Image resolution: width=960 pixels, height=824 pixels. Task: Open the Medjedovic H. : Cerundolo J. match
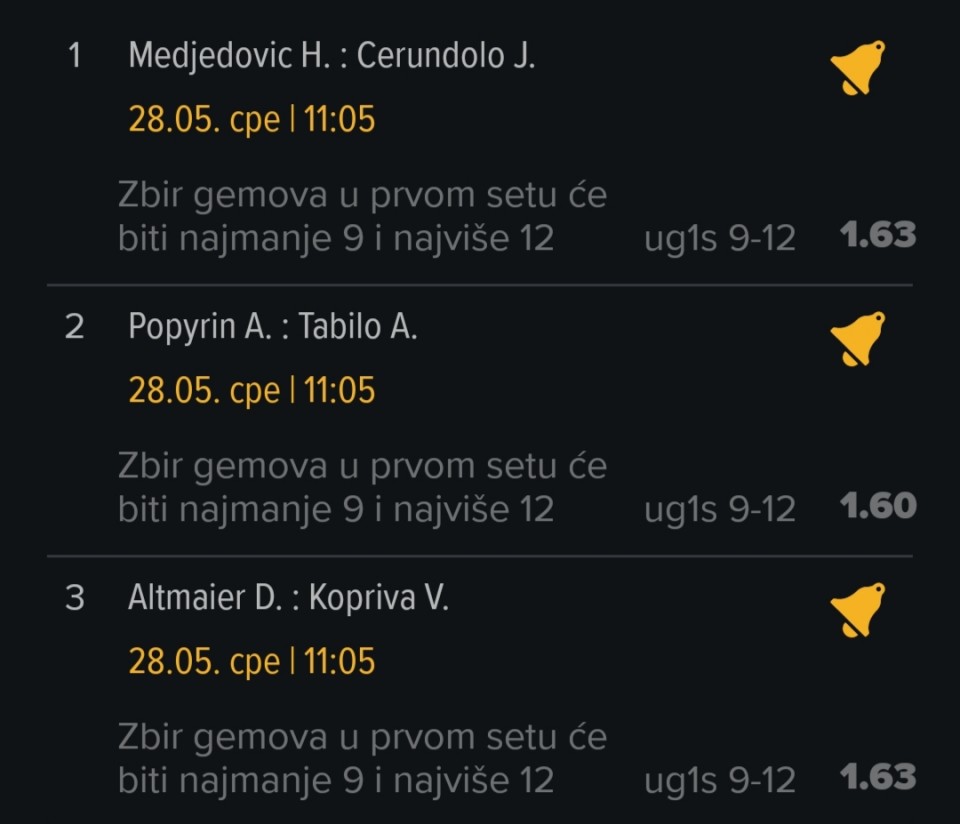point(331,56)
